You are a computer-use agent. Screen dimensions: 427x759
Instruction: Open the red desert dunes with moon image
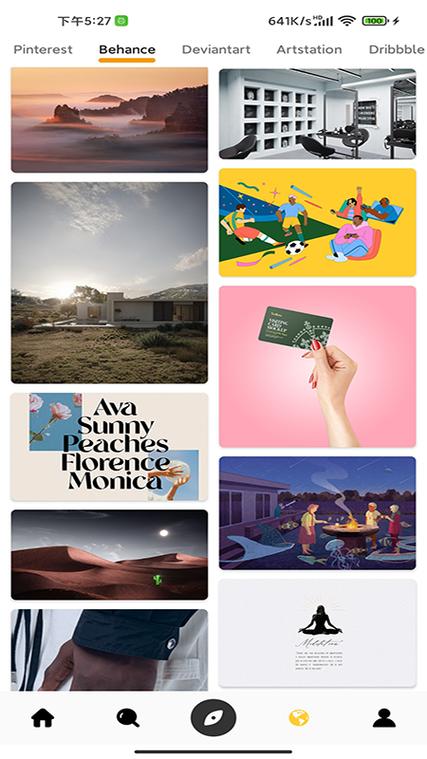click(x=109, y=555)
